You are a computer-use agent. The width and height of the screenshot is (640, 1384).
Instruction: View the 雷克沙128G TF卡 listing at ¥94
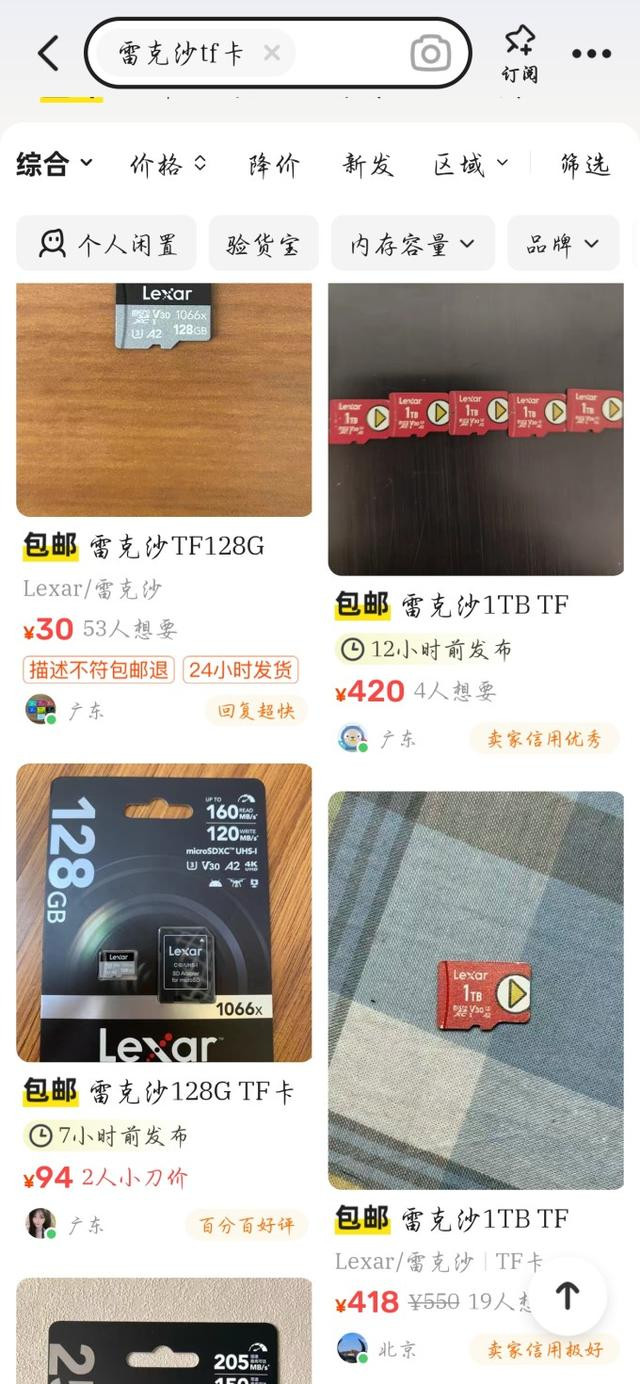point(164,912)
